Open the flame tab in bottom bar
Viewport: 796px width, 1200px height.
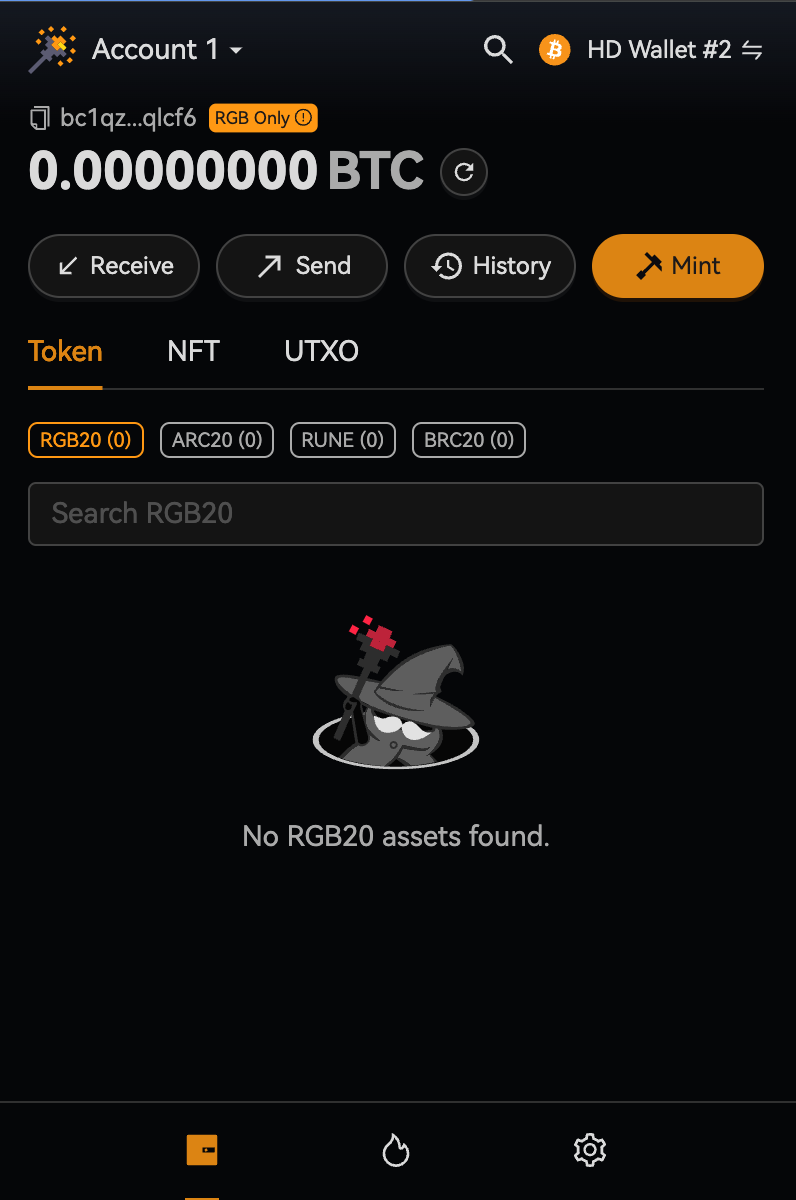coord(396,1150)
